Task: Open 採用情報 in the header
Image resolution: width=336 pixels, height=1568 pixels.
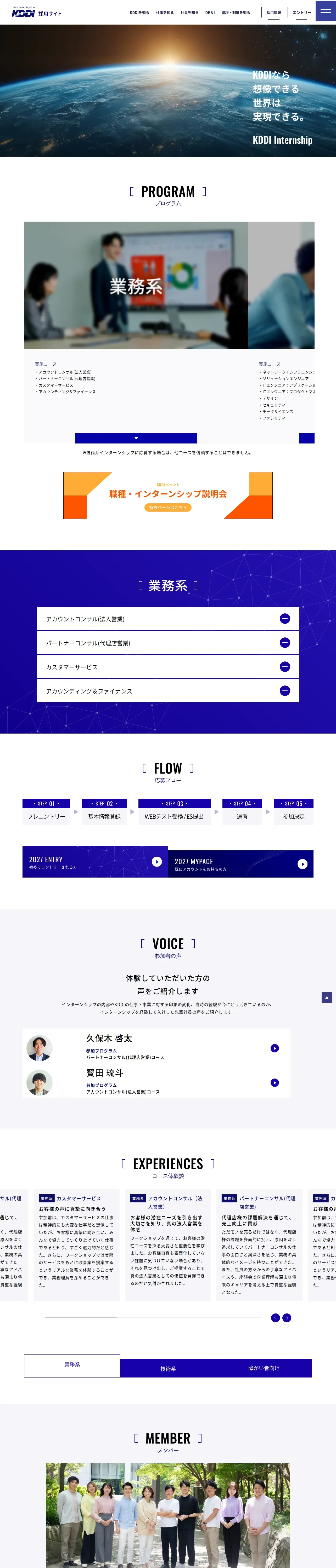Action: pyautogui.click(x=274, y=13)
